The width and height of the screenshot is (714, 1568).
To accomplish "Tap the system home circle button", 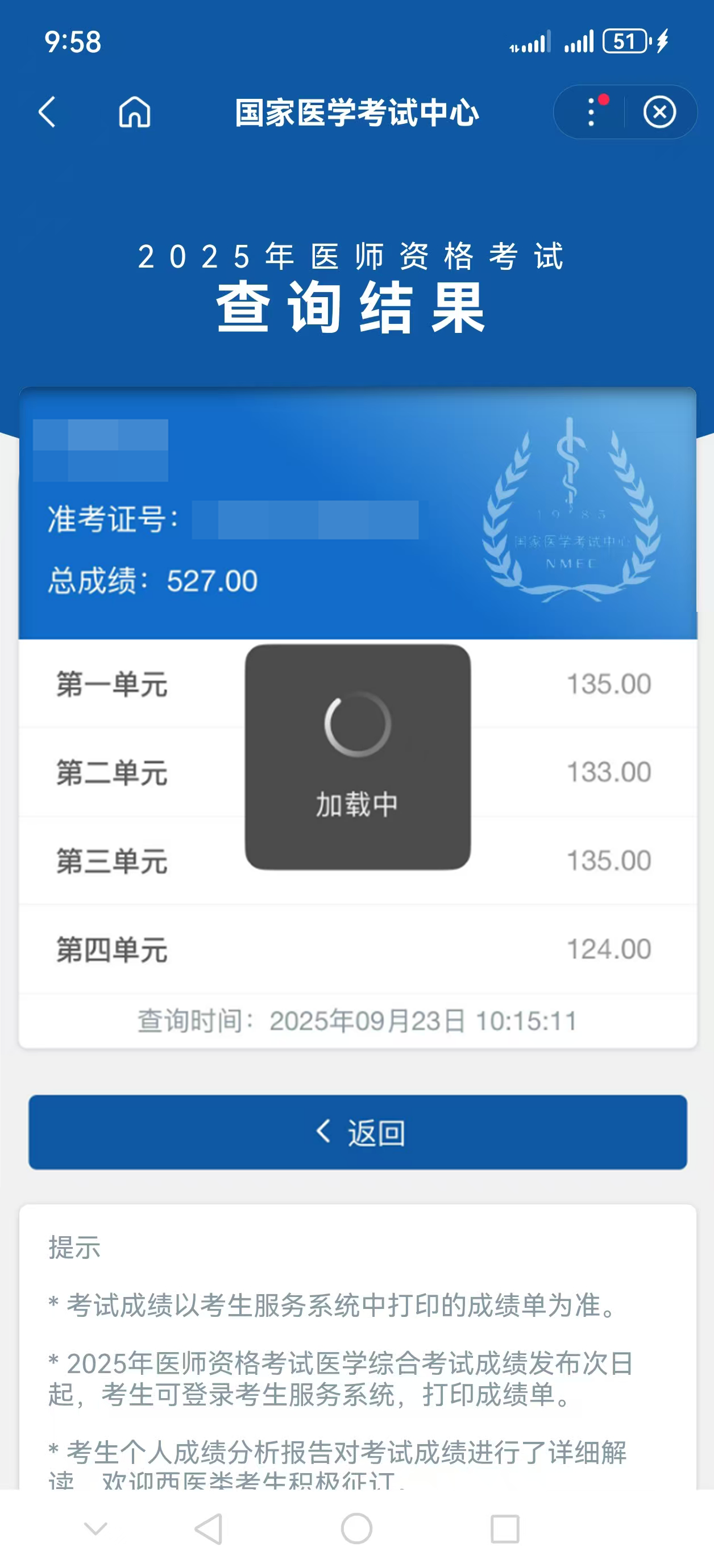I will coord(356,1528).
